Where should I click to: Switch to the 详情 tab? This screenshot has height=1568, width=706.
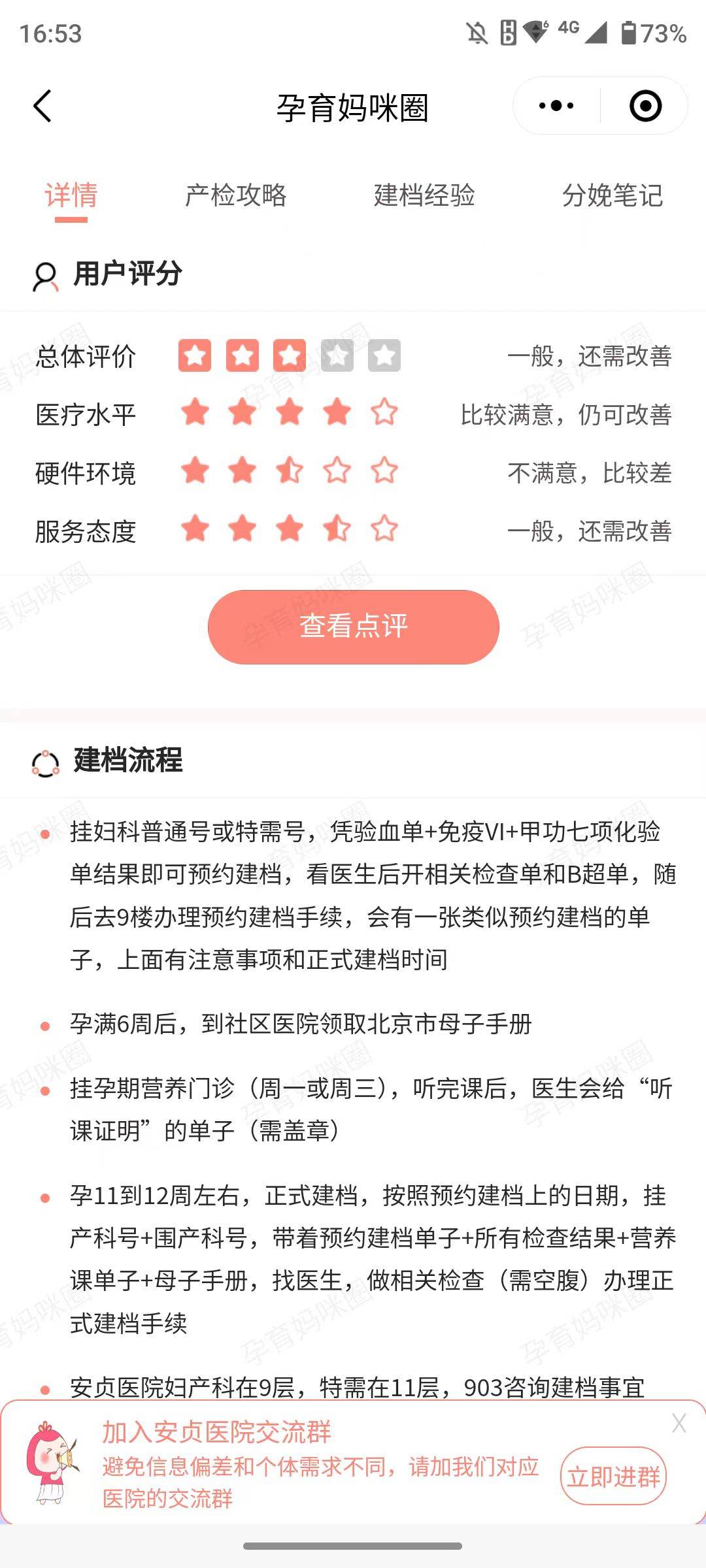[71, 195]
